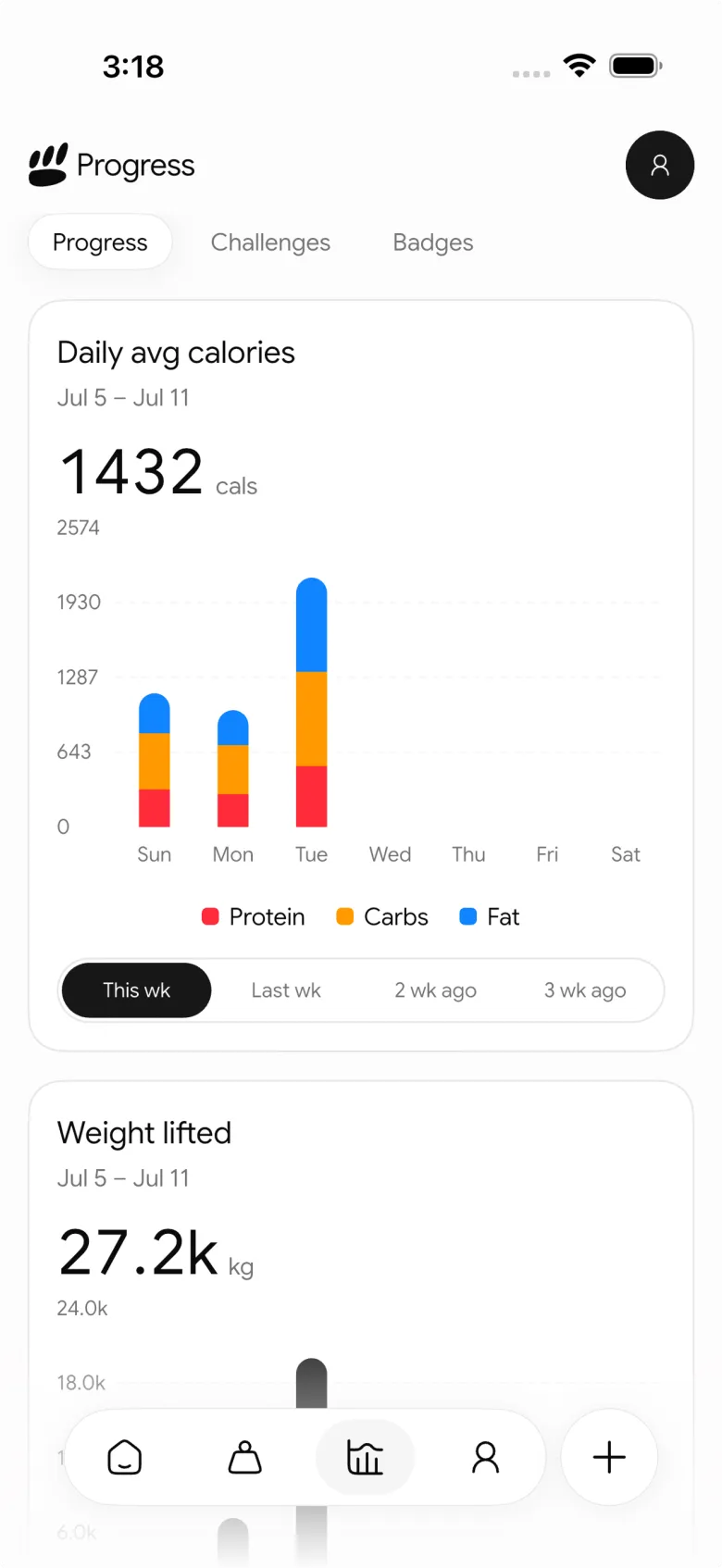Show Last wk calories

pyautogui.click(x=286, y=990)
